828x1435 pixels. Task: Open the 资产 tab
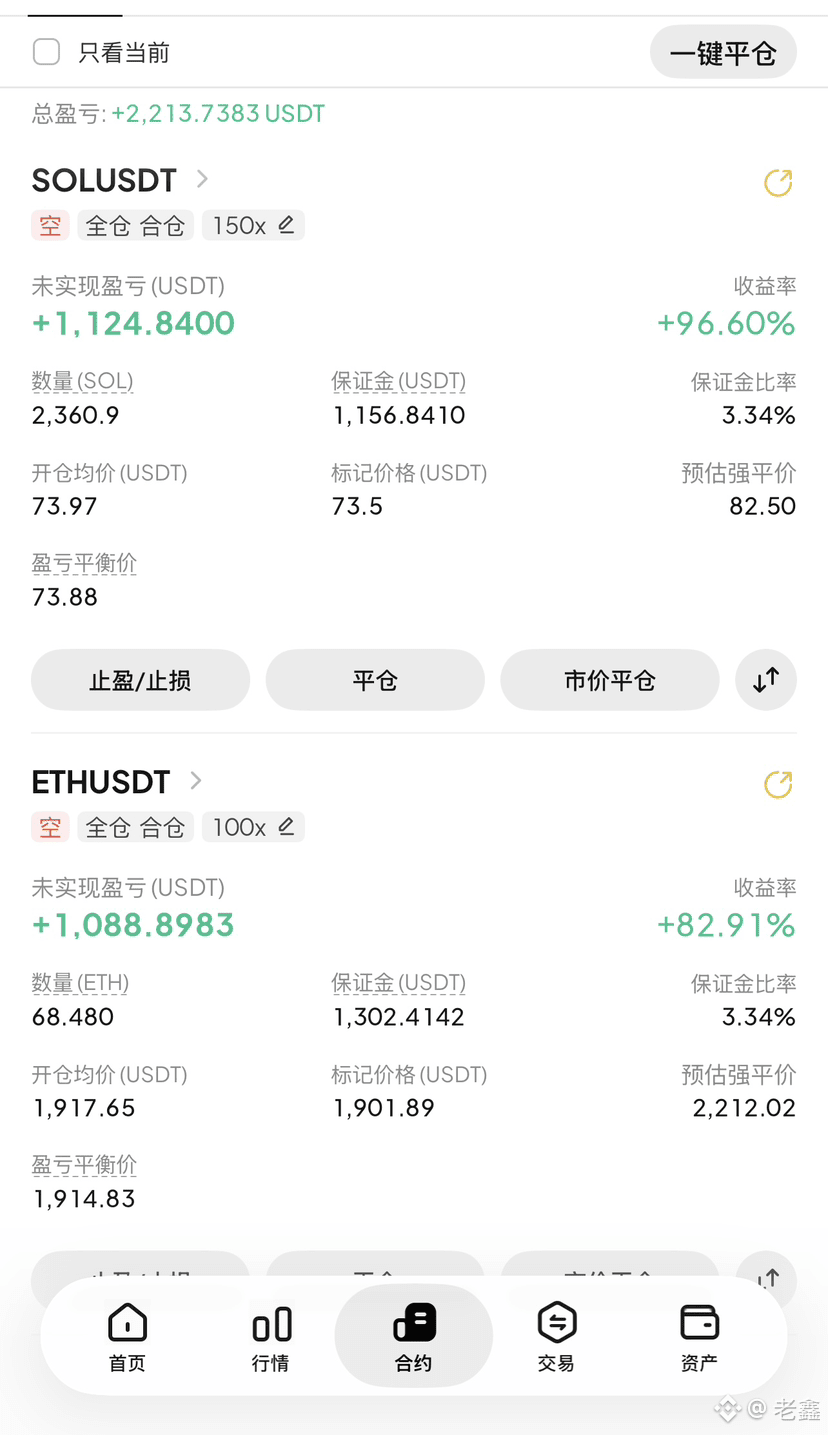pyautogui.click(x=699, y=1337)
